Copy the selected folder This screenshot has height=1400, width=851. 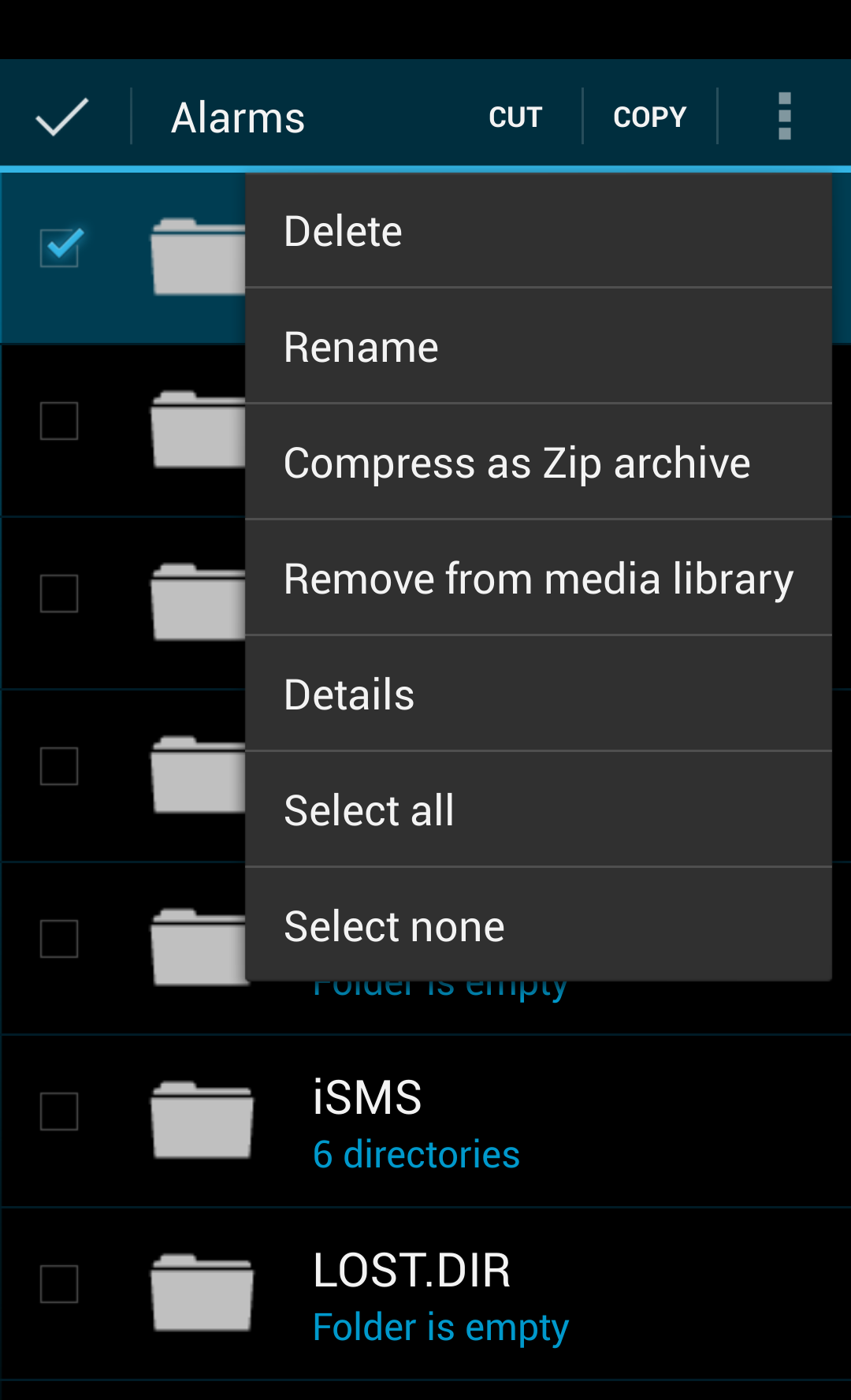coord(650,117)
